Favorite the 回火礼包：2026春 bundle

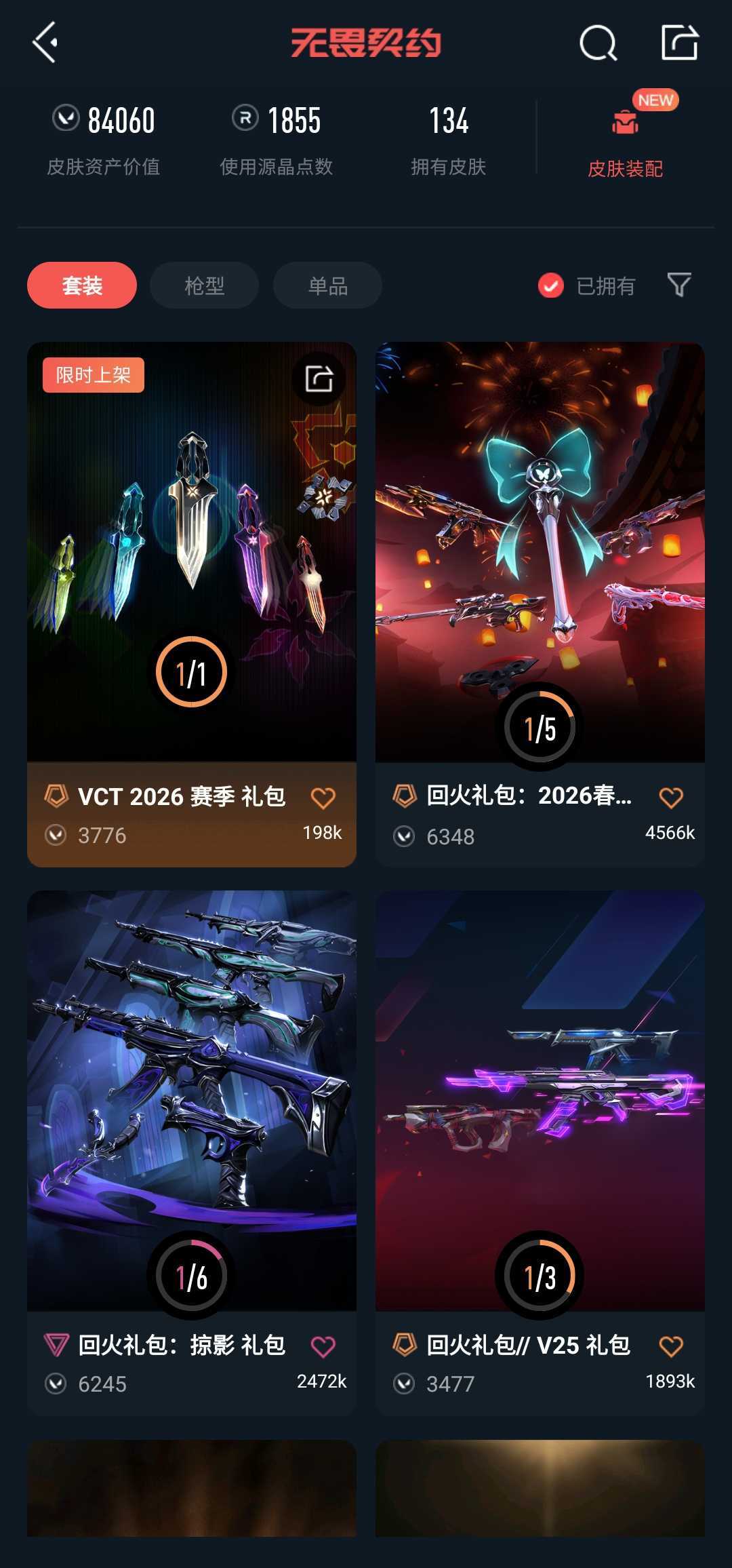(671, 798)
